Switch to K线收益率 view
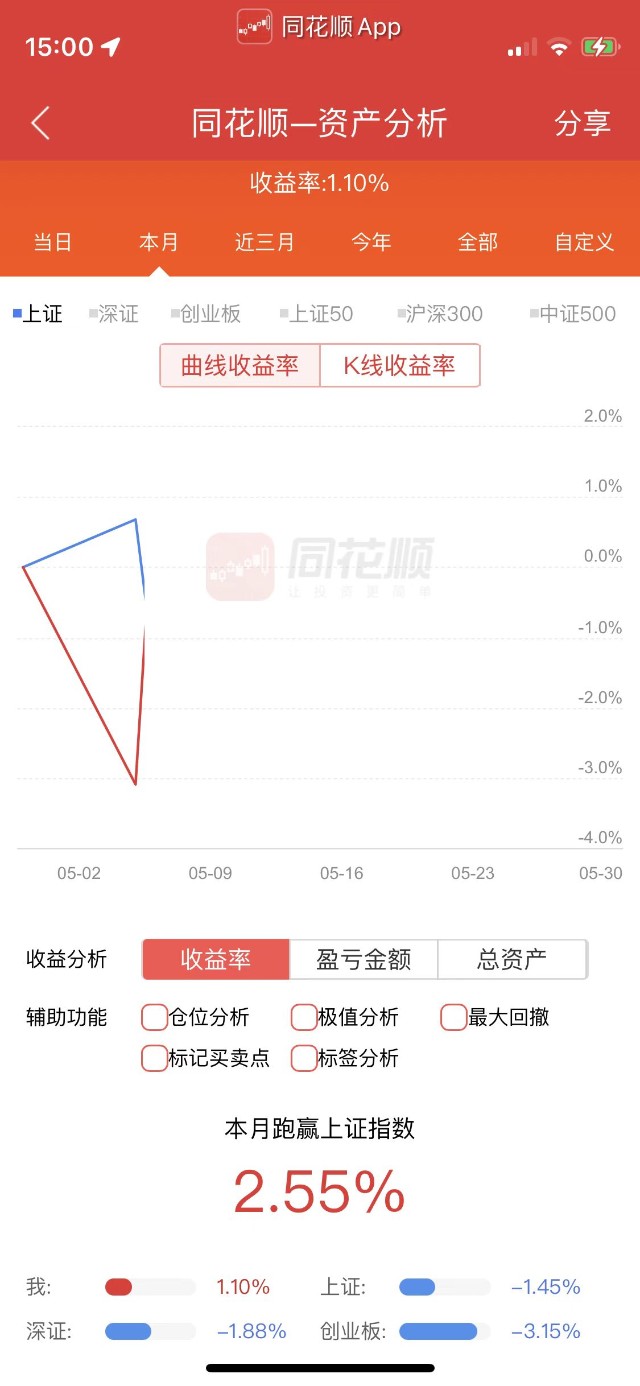Screen dimensions: 640x1386 400,366
